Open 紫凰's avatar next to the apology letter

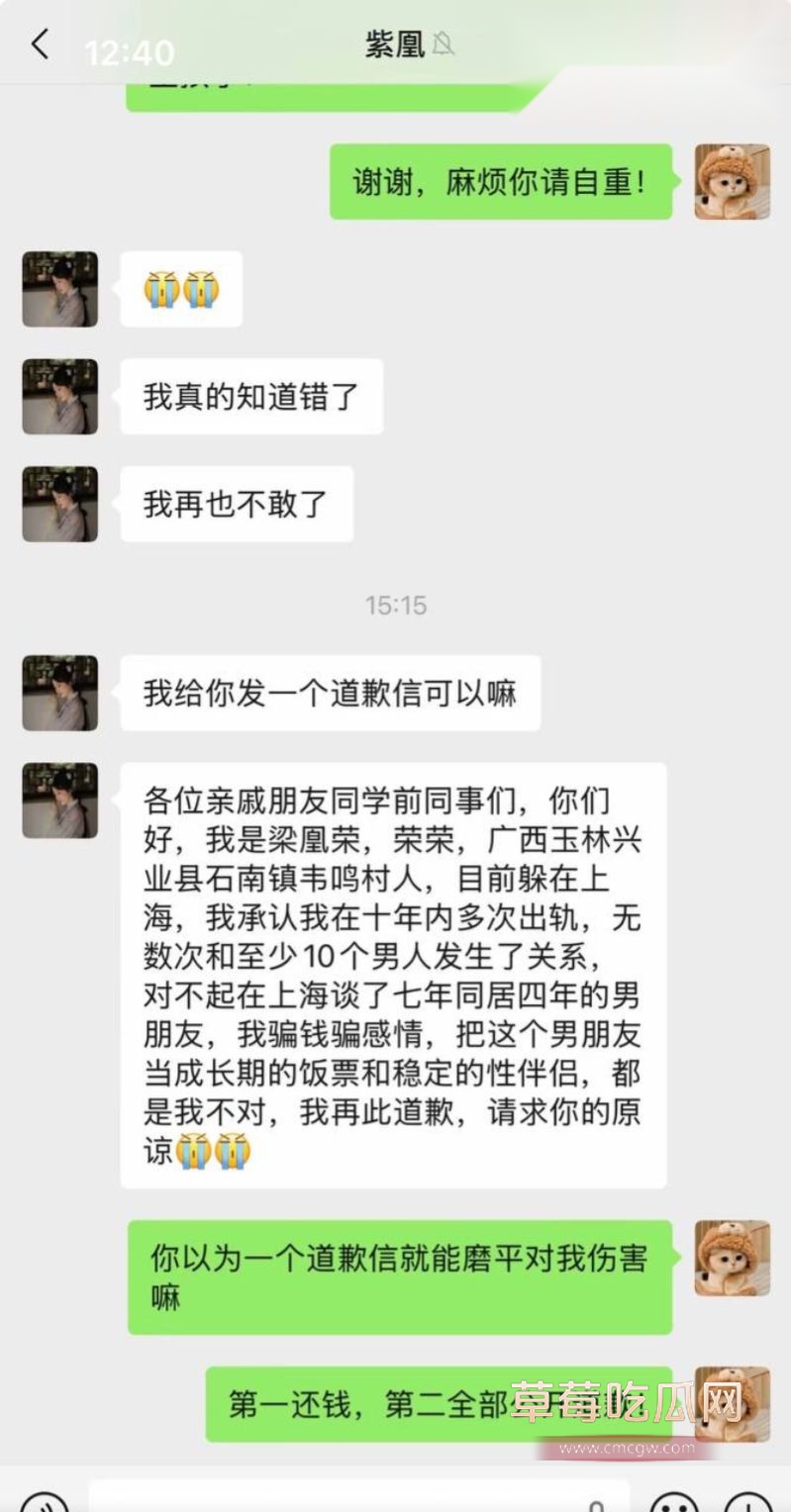point(59,802)
